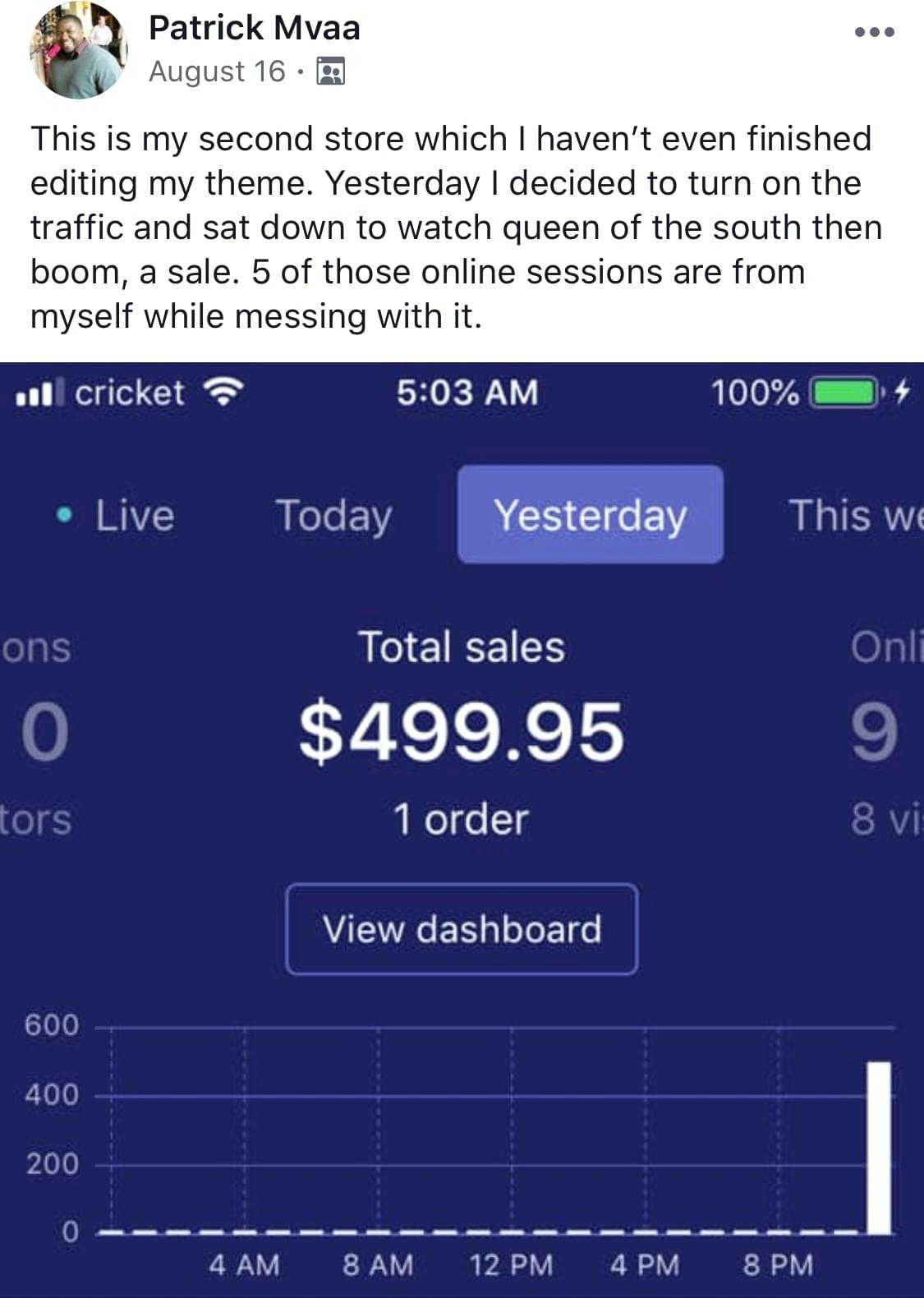Open the post's three-dot options menu
This screenshot has height=1298, width=924.
pos(874,33)
